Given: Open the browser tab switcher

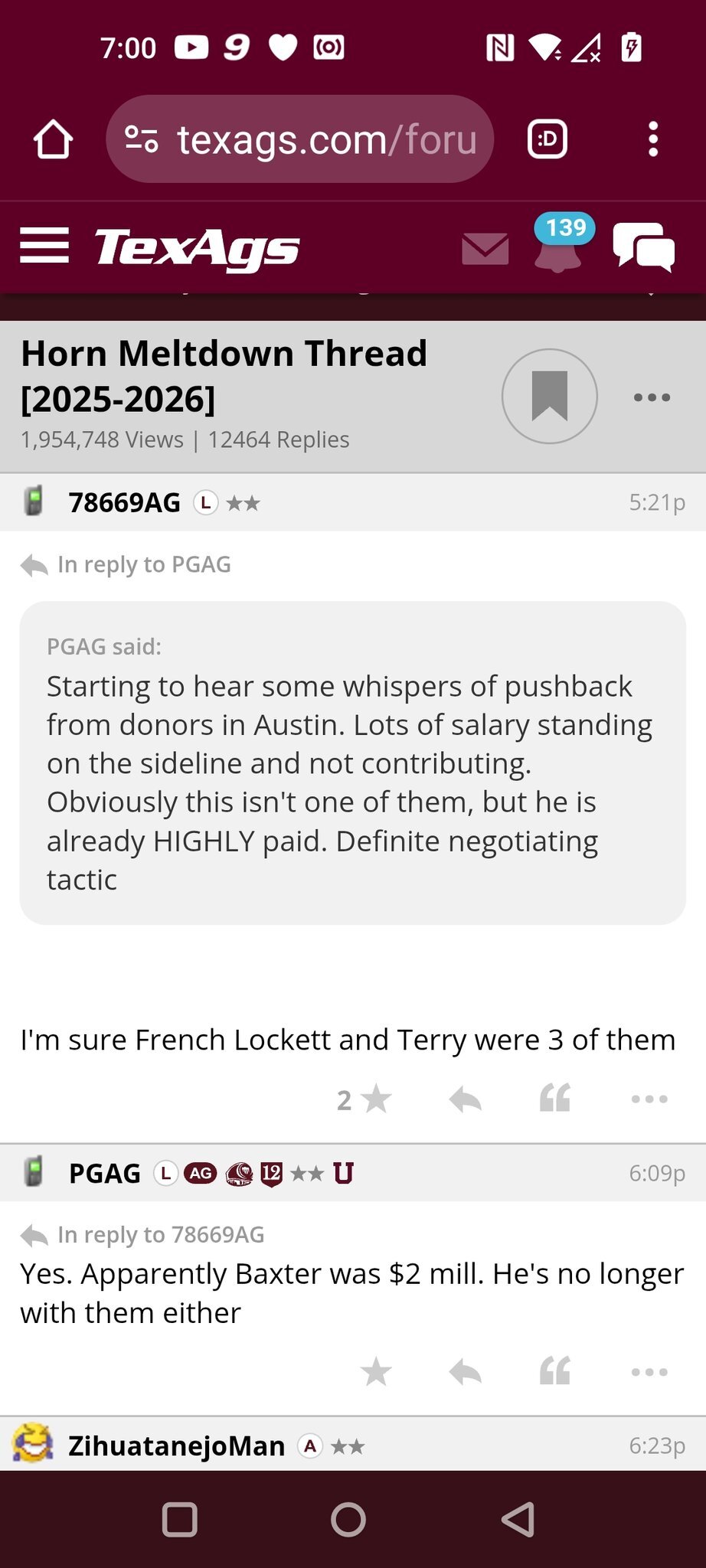Looking at the screenshot, I should (547, 139).
